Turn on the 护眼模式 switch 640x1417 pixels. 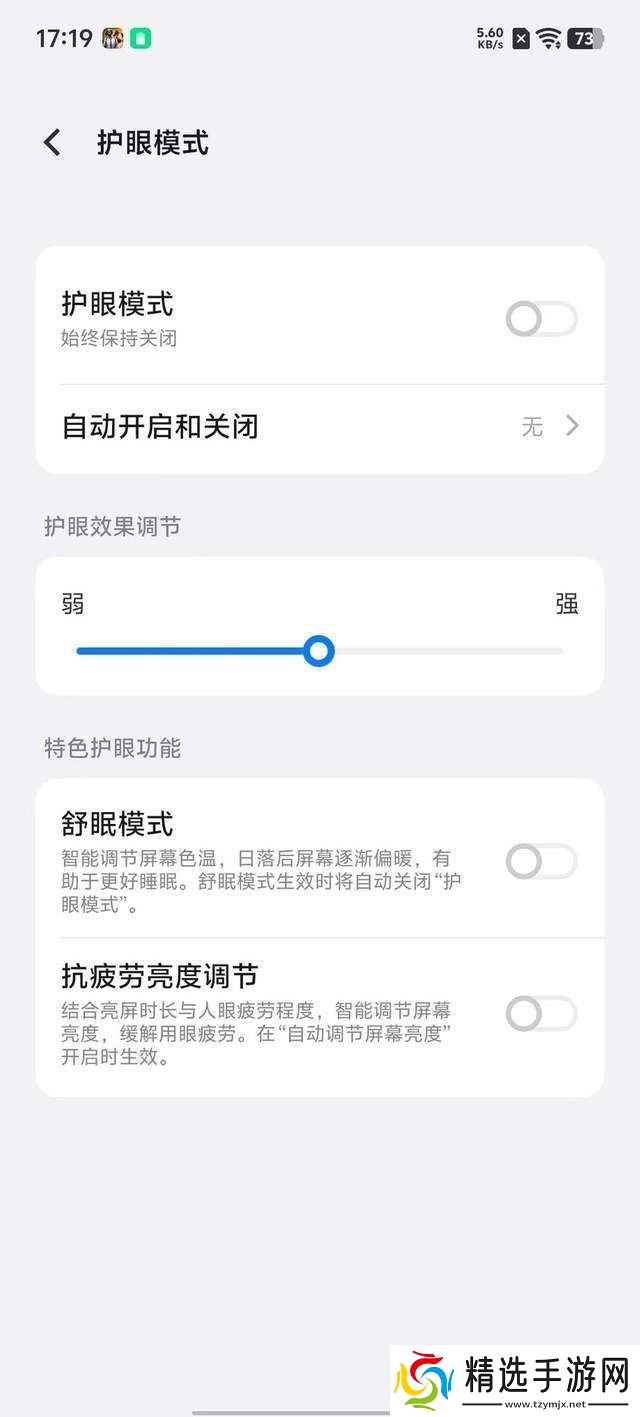(x=541, y=320)
